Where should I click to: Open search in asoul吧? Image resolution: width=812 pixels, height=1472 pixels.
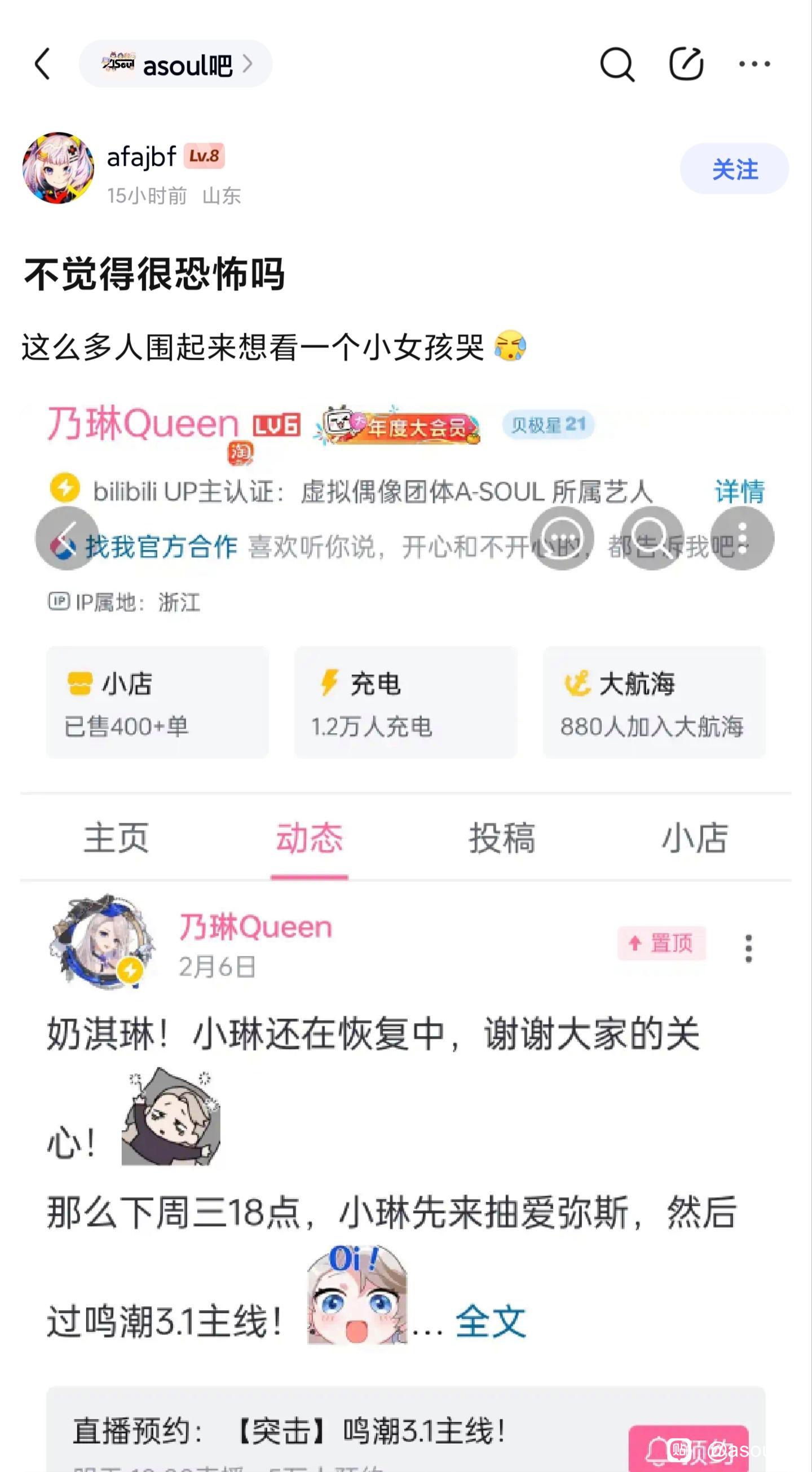coord(617,64)
